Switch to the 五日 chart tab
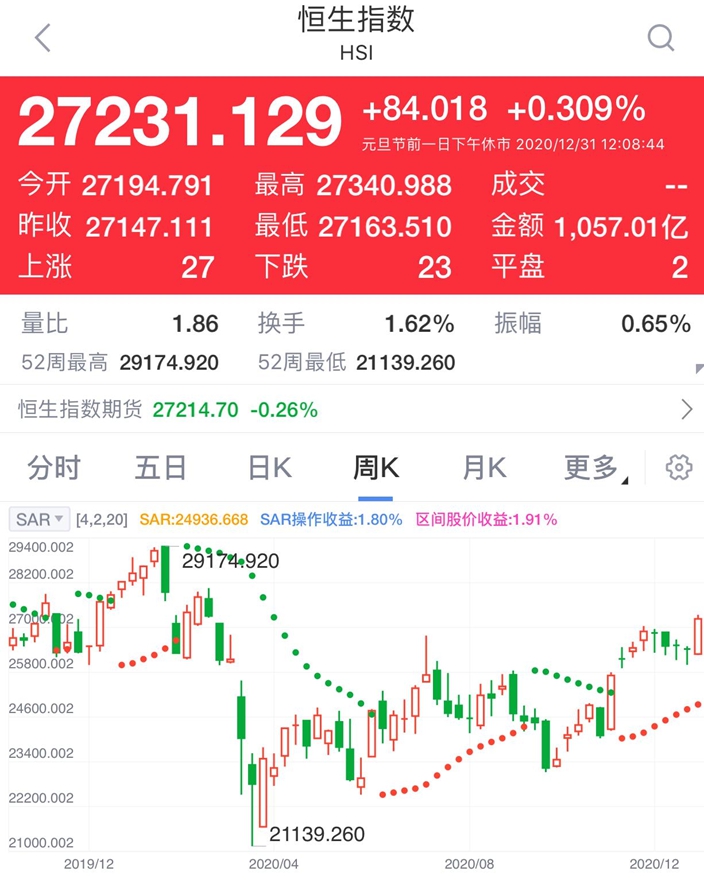 pyautogui.click(x=161, y=468)
